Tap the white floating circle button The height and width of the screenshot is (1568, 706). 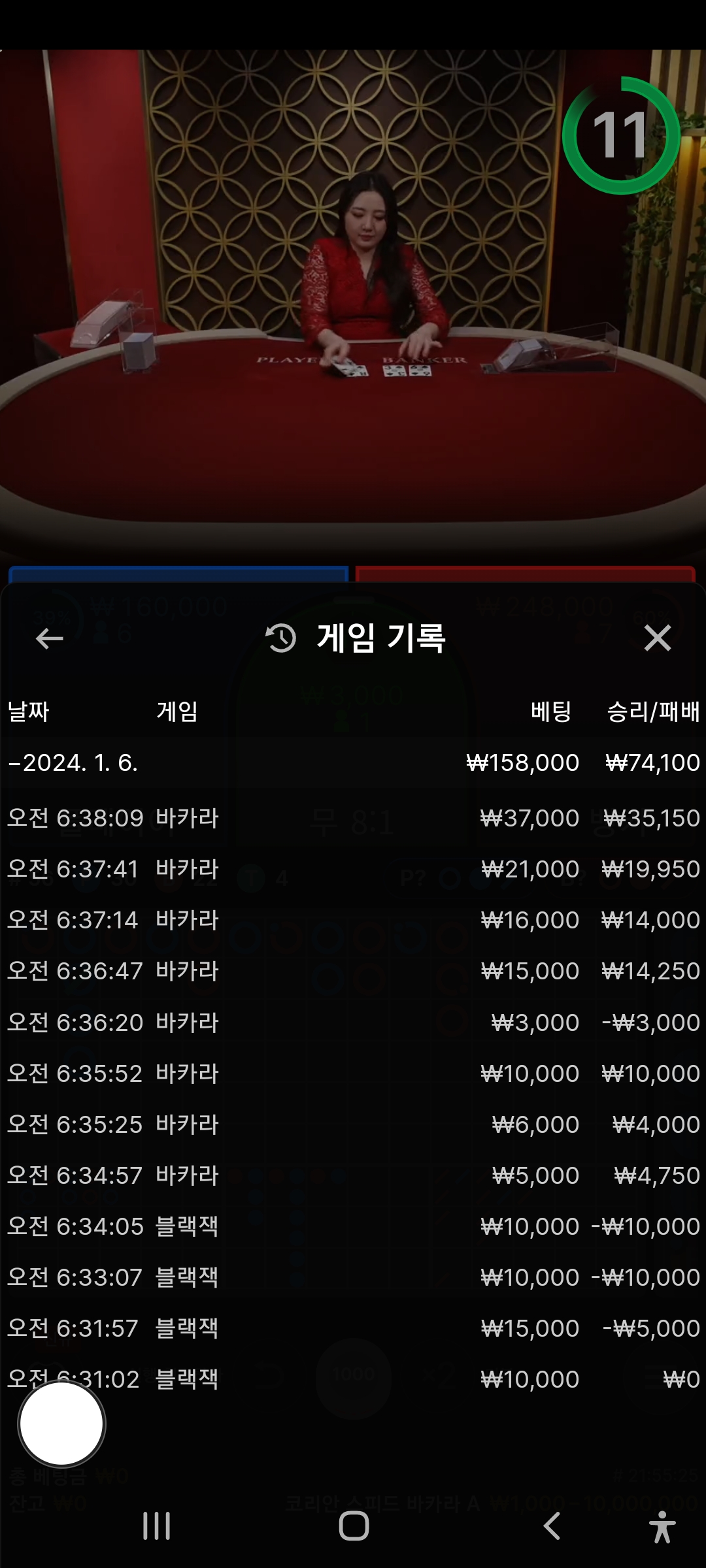[61, 1424]
